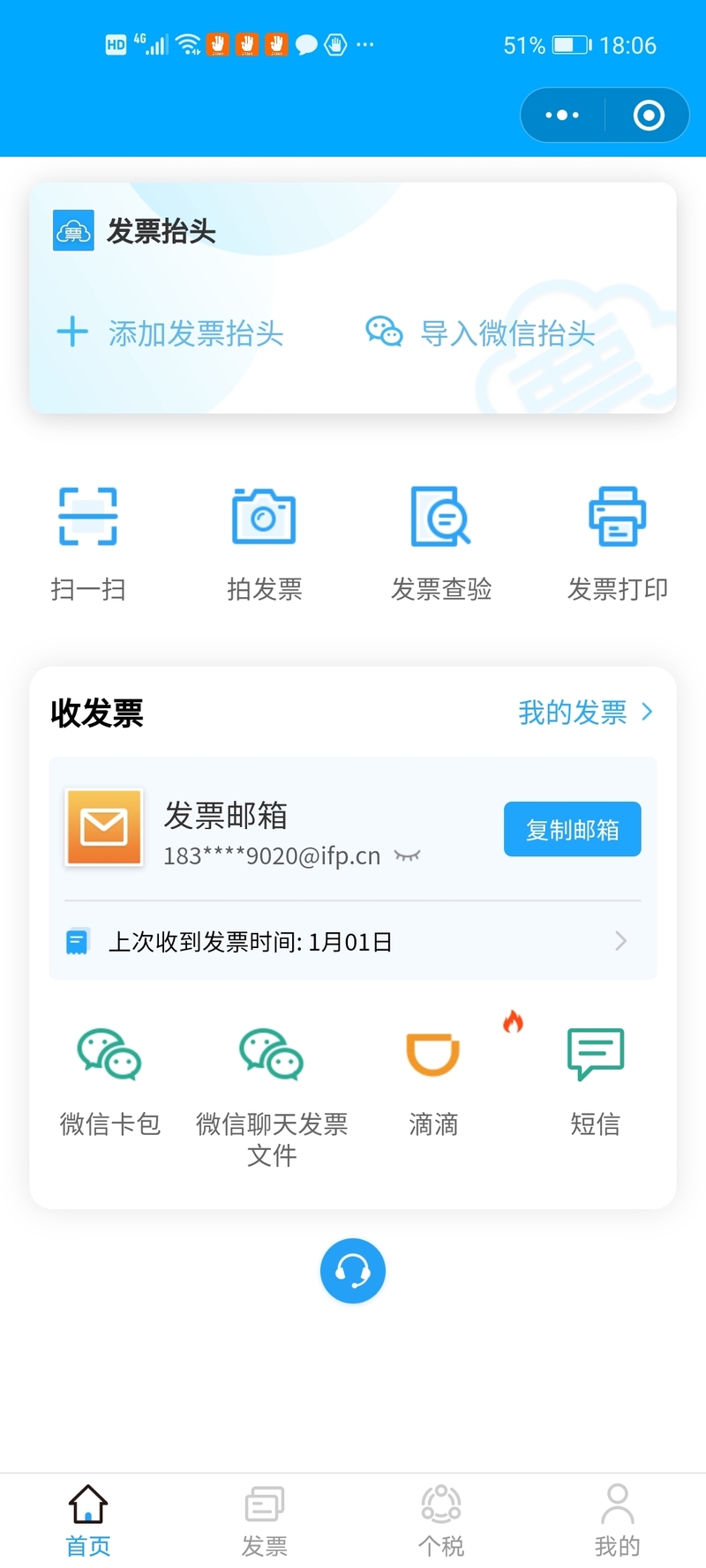Close the mini program with the circle button
Viewport: 706px width, 1568px height.
pyautogui.click(x=649, y=115)
